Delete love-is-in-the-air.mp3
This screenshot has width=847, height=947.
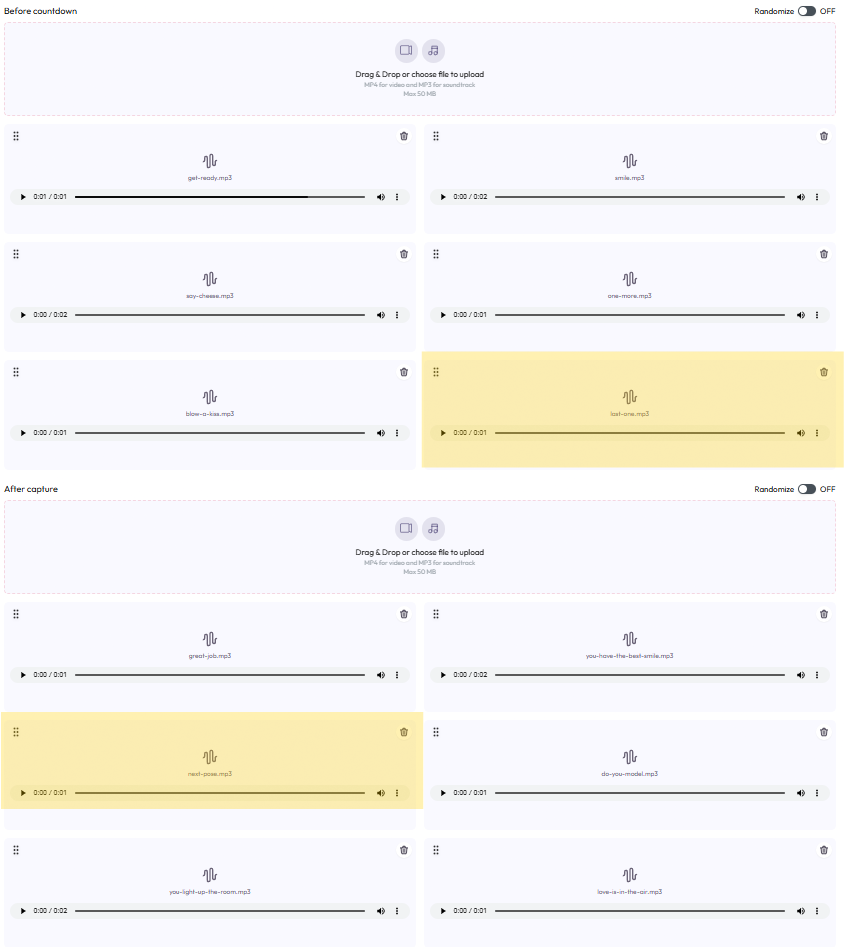(823, 850)
